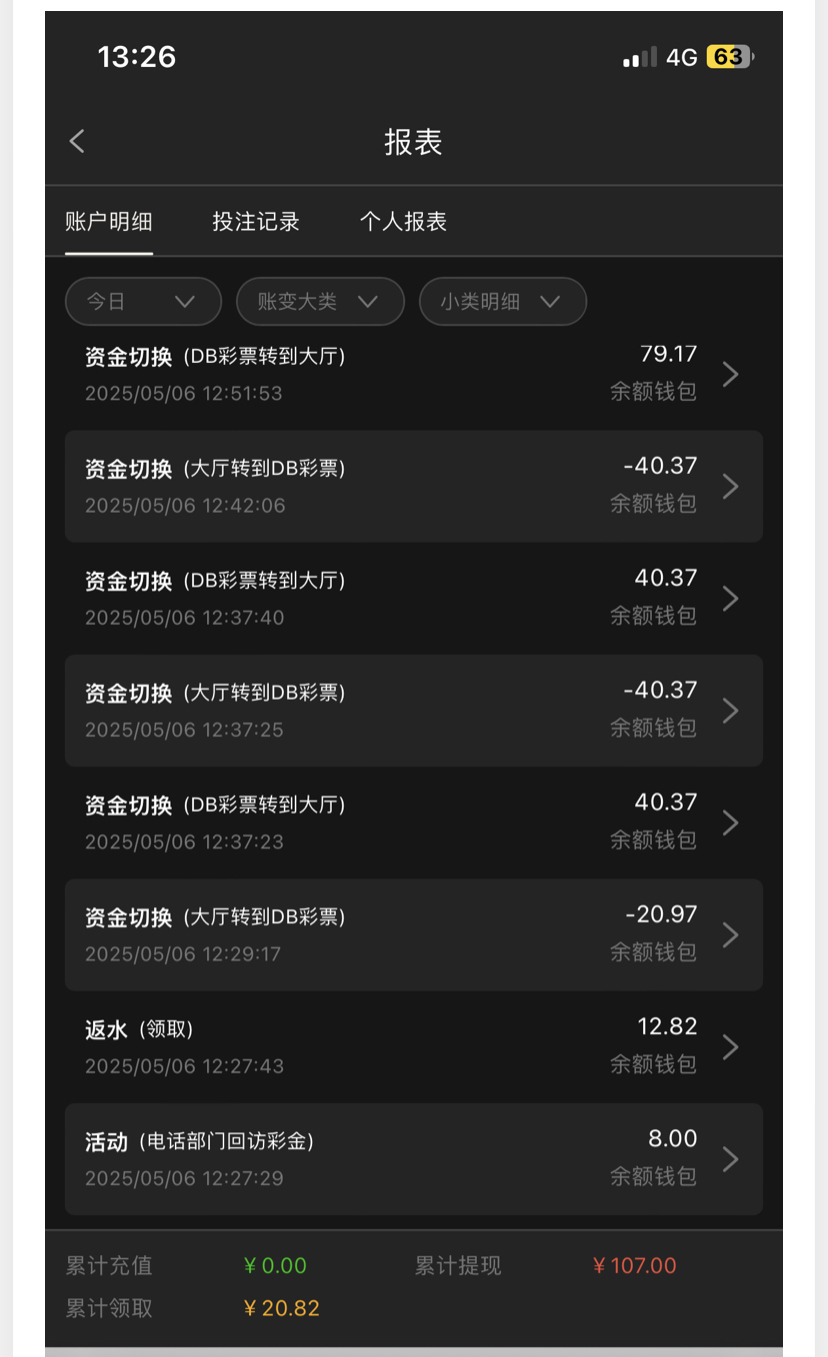This screenshot has width=828, height=1357.
Task: View the 40.37 record at 12:37:23
Action: (x=414, y=822)
